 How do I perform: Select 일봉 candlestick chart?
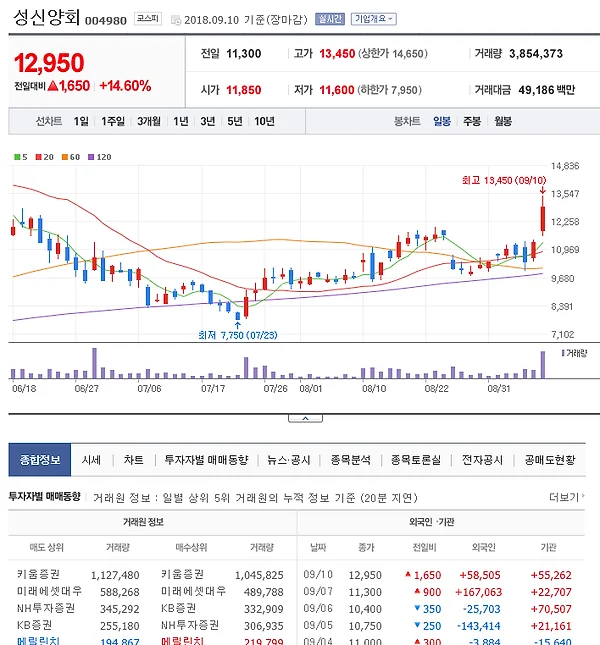[442, 121]
